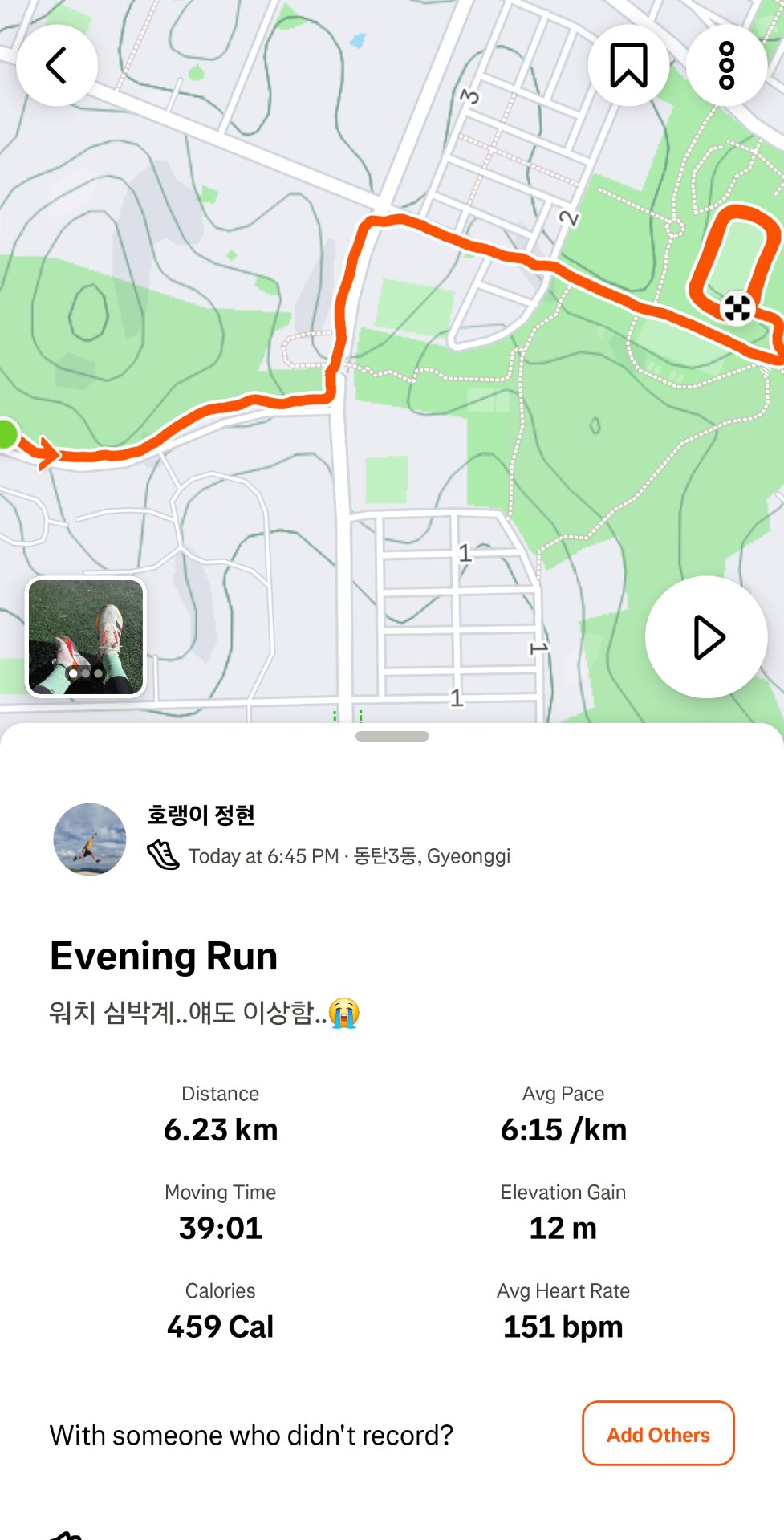Open the three-dot options menu

[726, 65]
